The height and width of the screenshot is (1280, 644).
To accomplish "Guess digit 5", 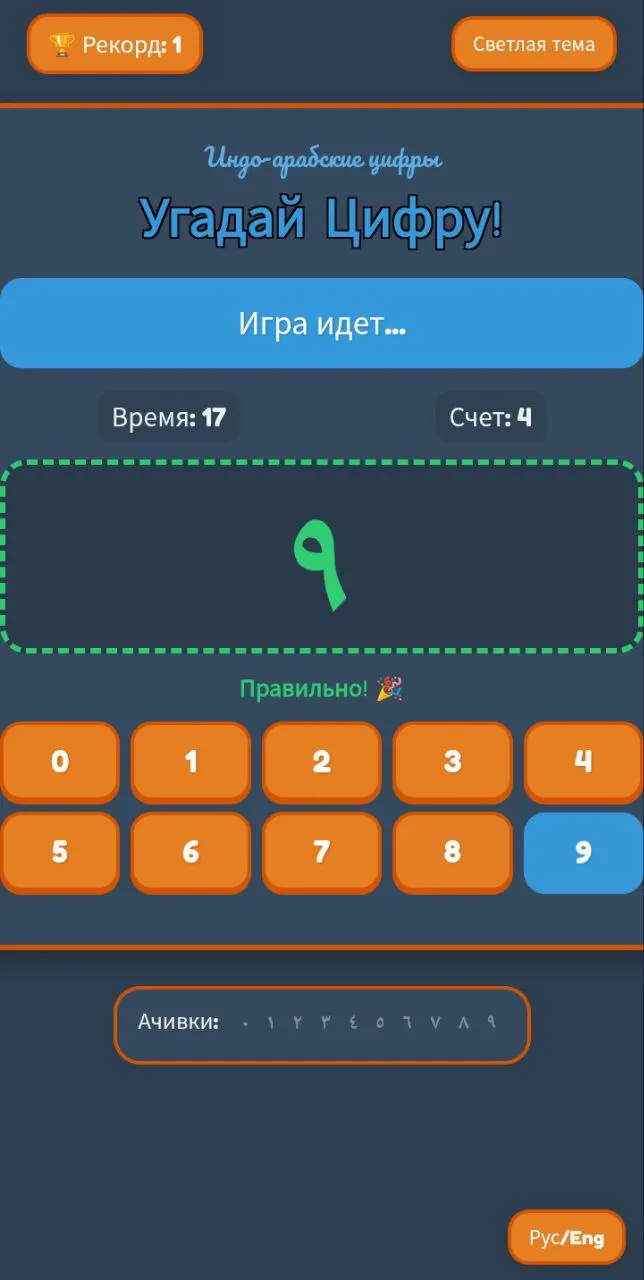I will coord(60,852).
